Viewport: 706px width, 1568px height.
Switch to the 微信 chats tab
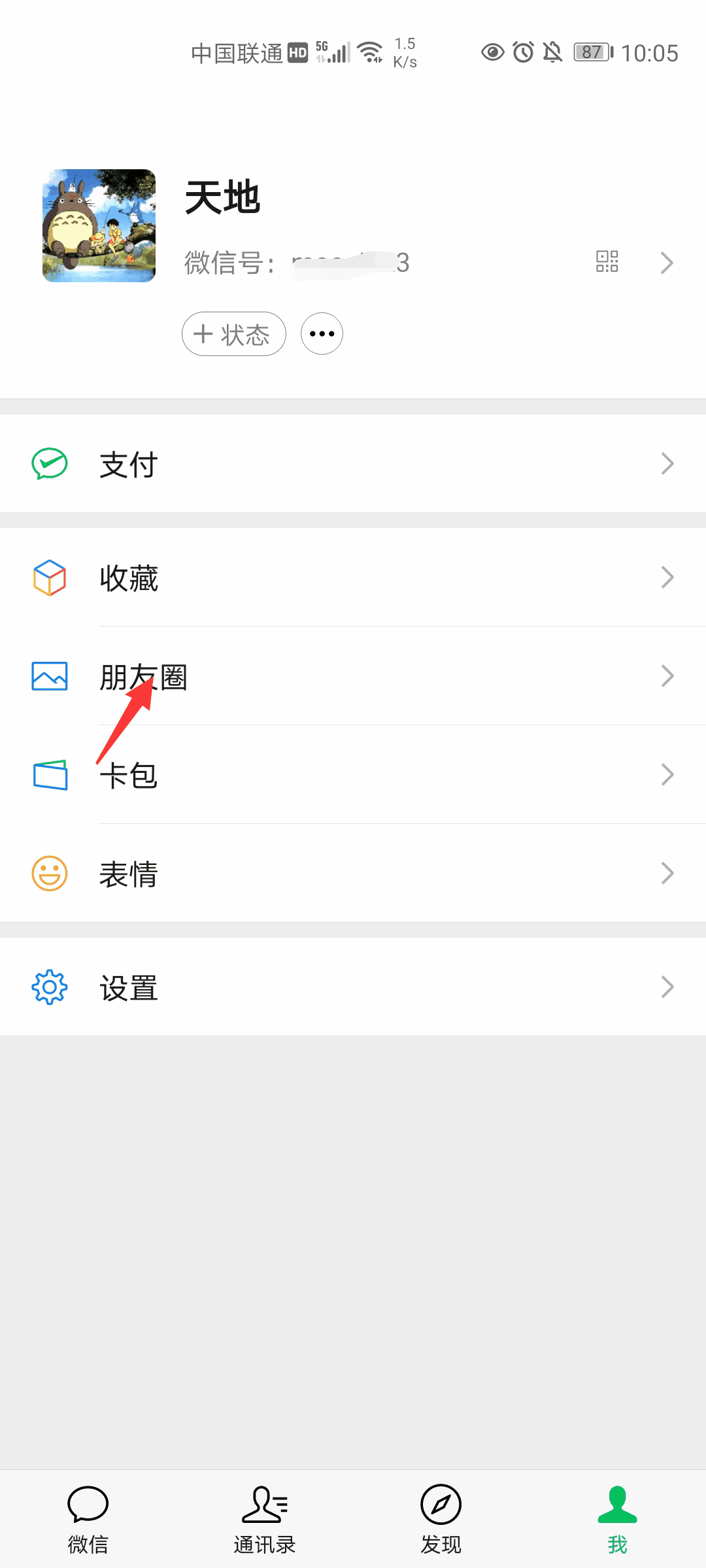coord(88,1520)
